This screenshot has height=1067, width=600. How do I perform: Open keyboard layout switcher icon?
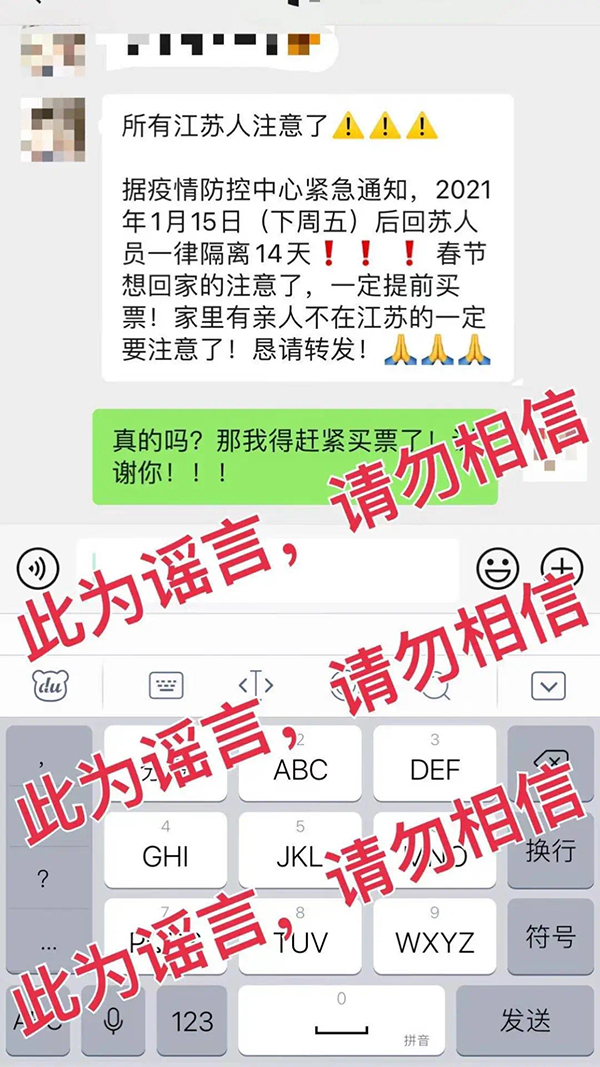166,685
